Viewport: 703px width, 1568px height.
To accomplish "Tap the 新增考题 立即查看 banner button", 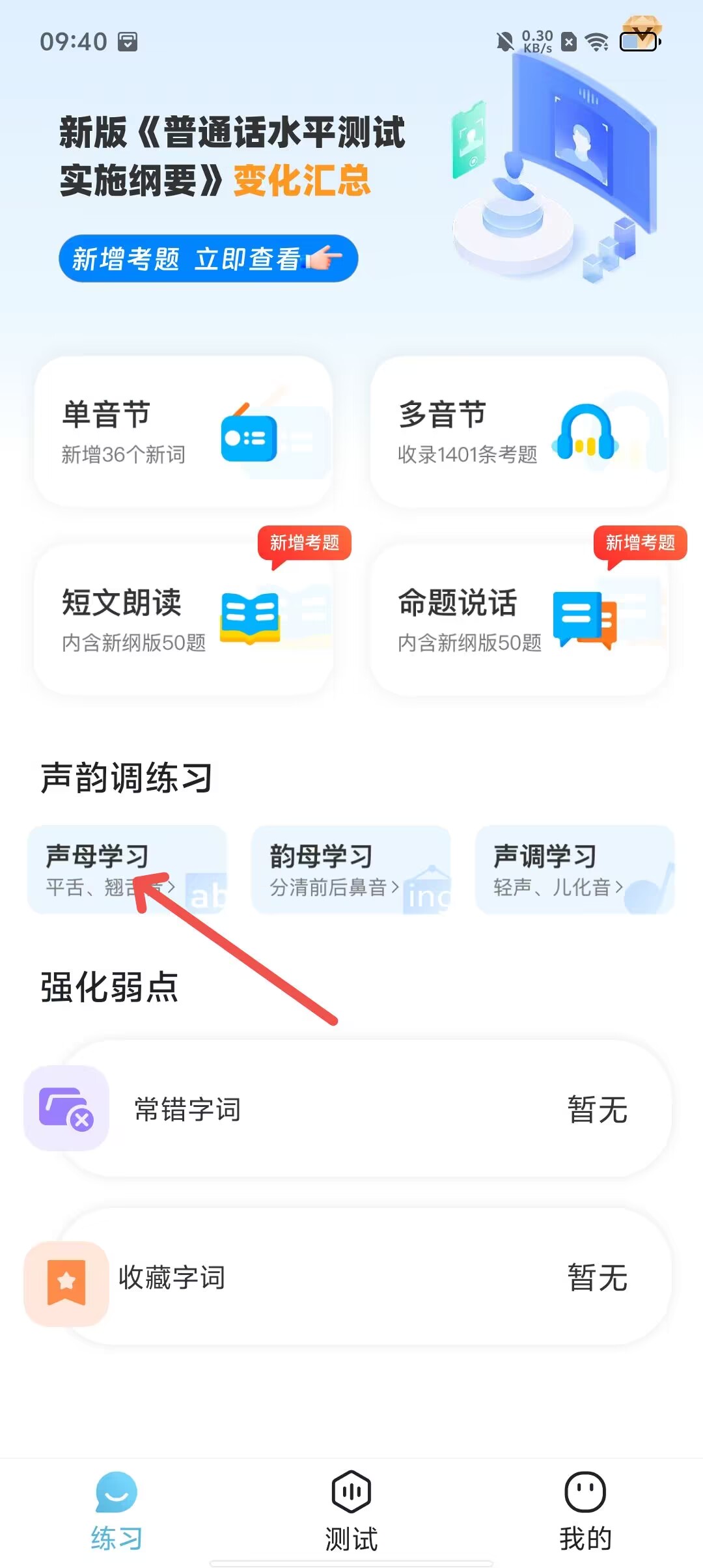I will coord(208,259).
